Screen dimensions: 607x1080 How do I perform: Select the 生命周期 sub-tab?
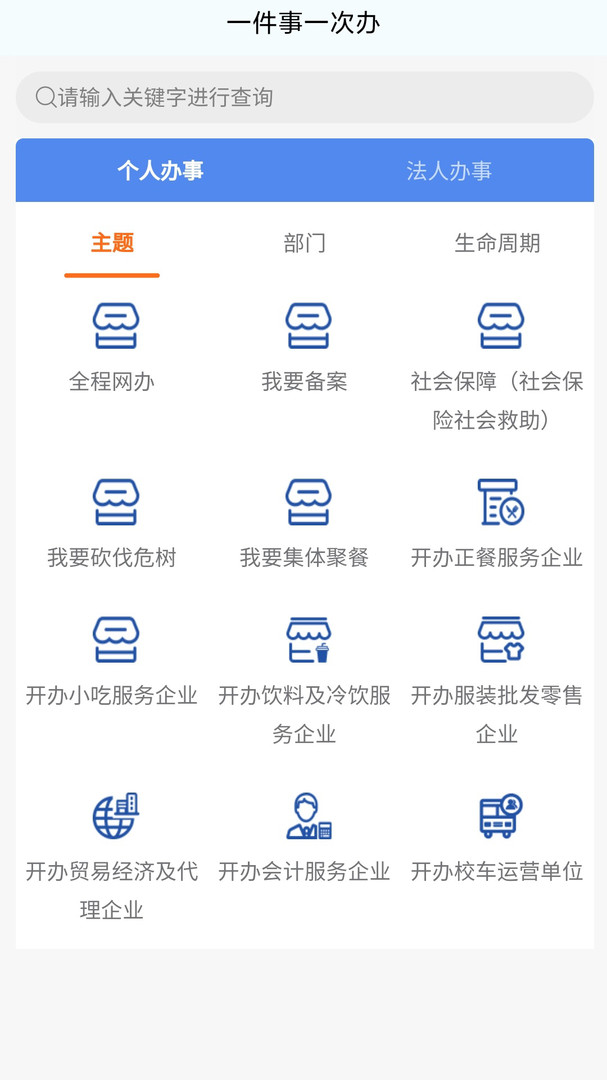point(497,243)
